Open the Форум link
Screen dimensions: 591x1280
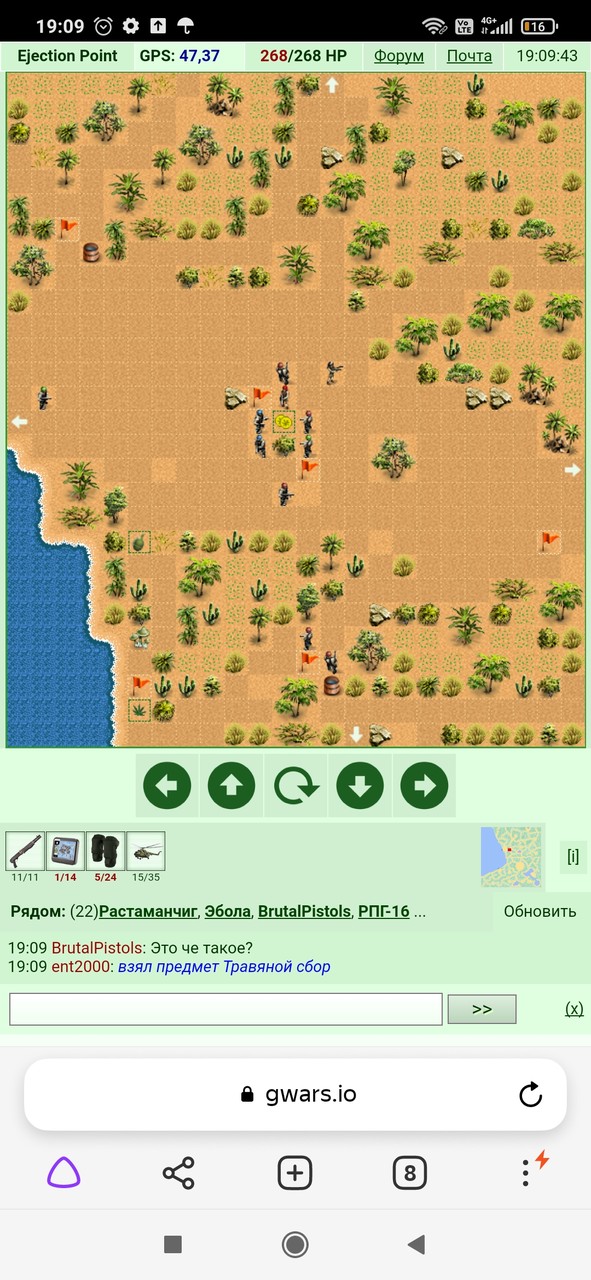[x=399, y=56]
